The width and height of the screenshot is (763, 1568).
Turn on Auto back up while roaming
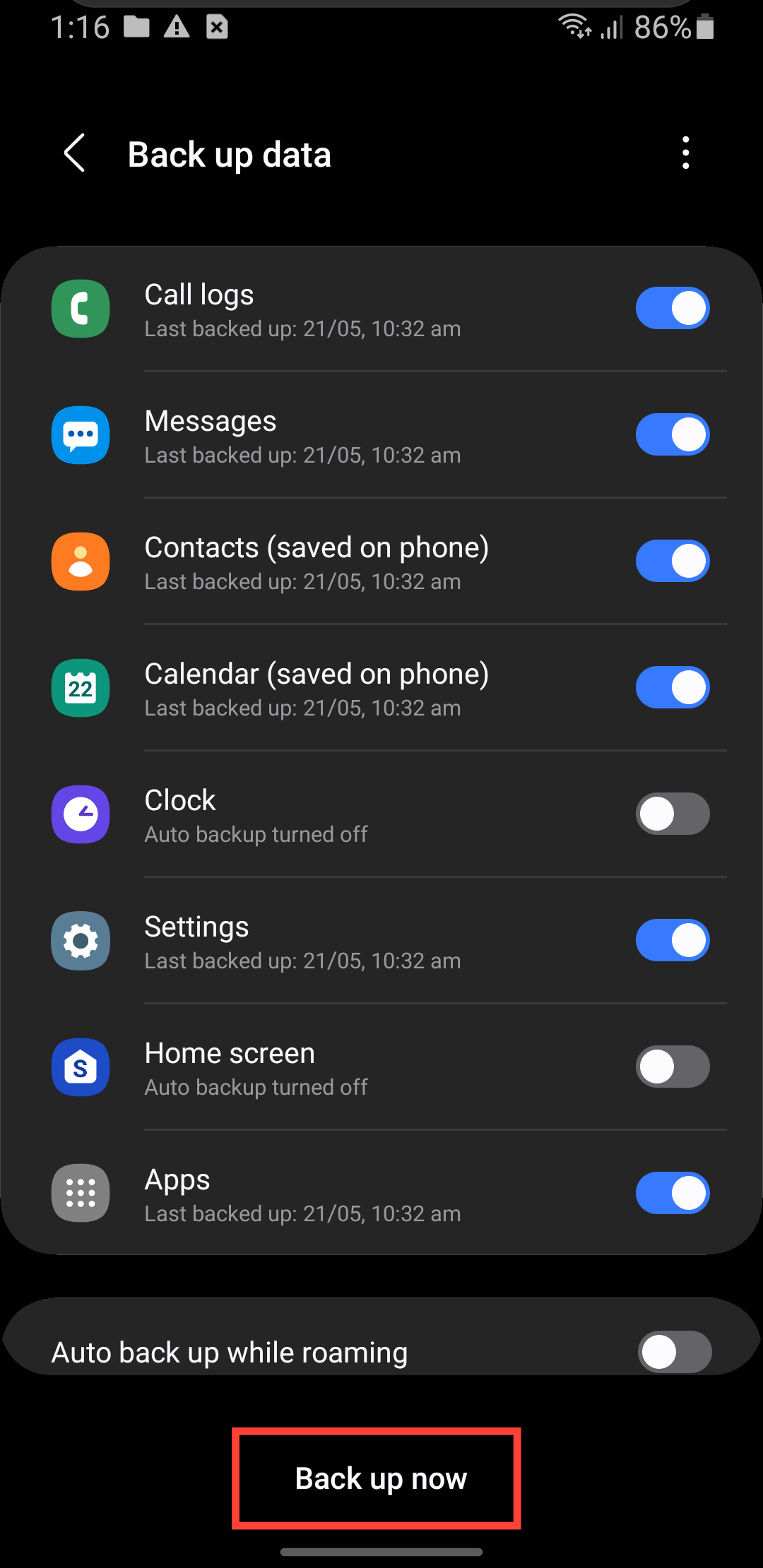(x=674, y=1352)
